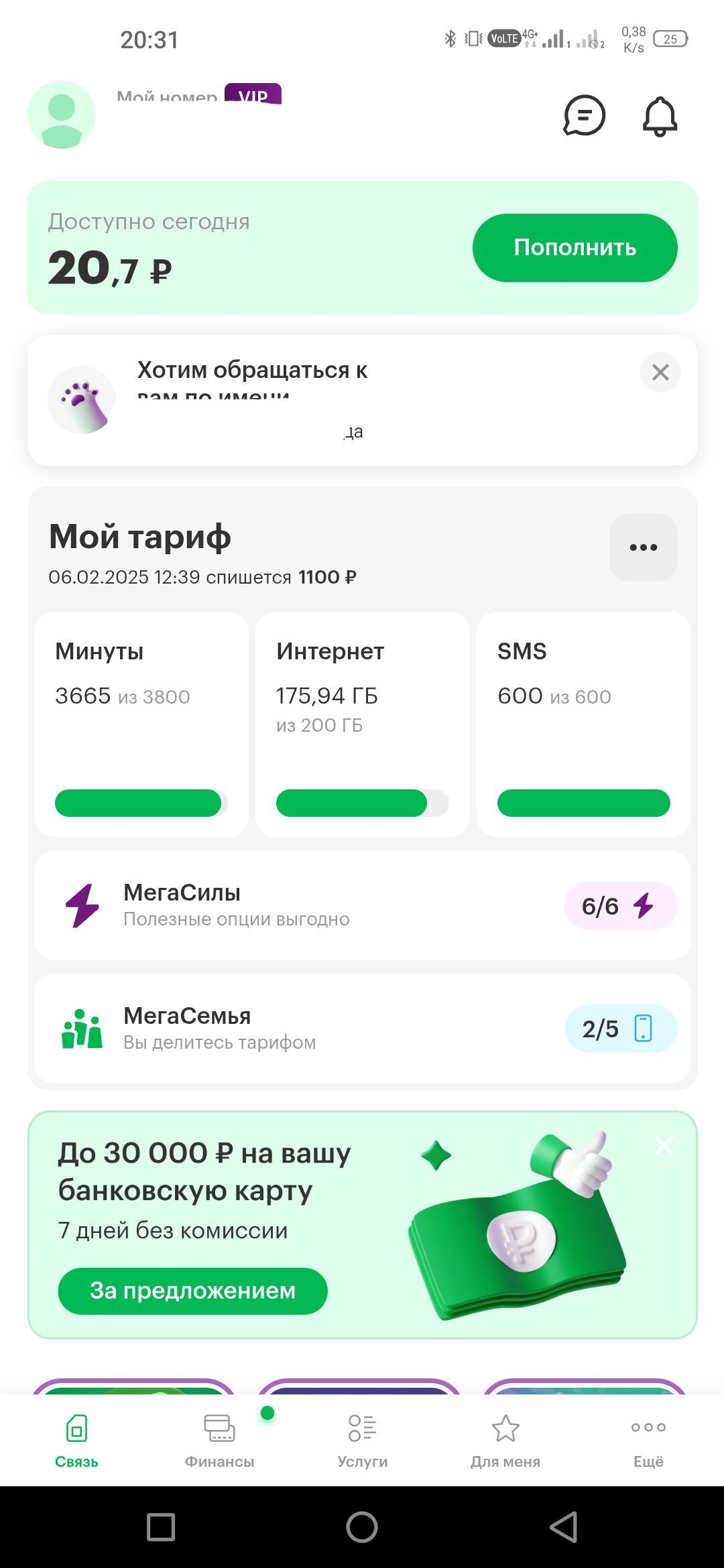Close the 30 000 ₽ bank card banner

[x=664, y=1145]
